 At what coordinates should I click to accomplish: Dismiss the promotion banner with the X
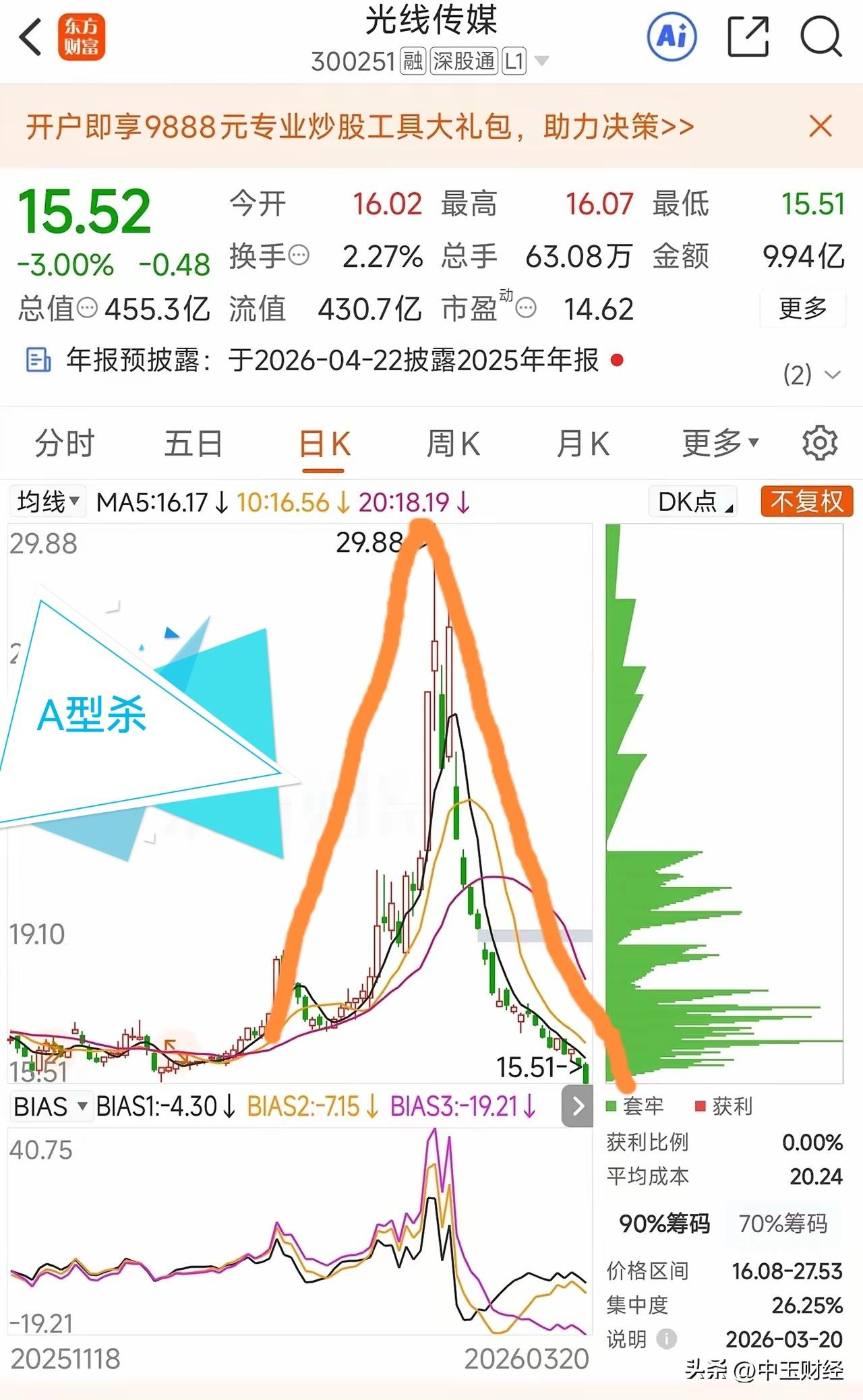point(821,127)
